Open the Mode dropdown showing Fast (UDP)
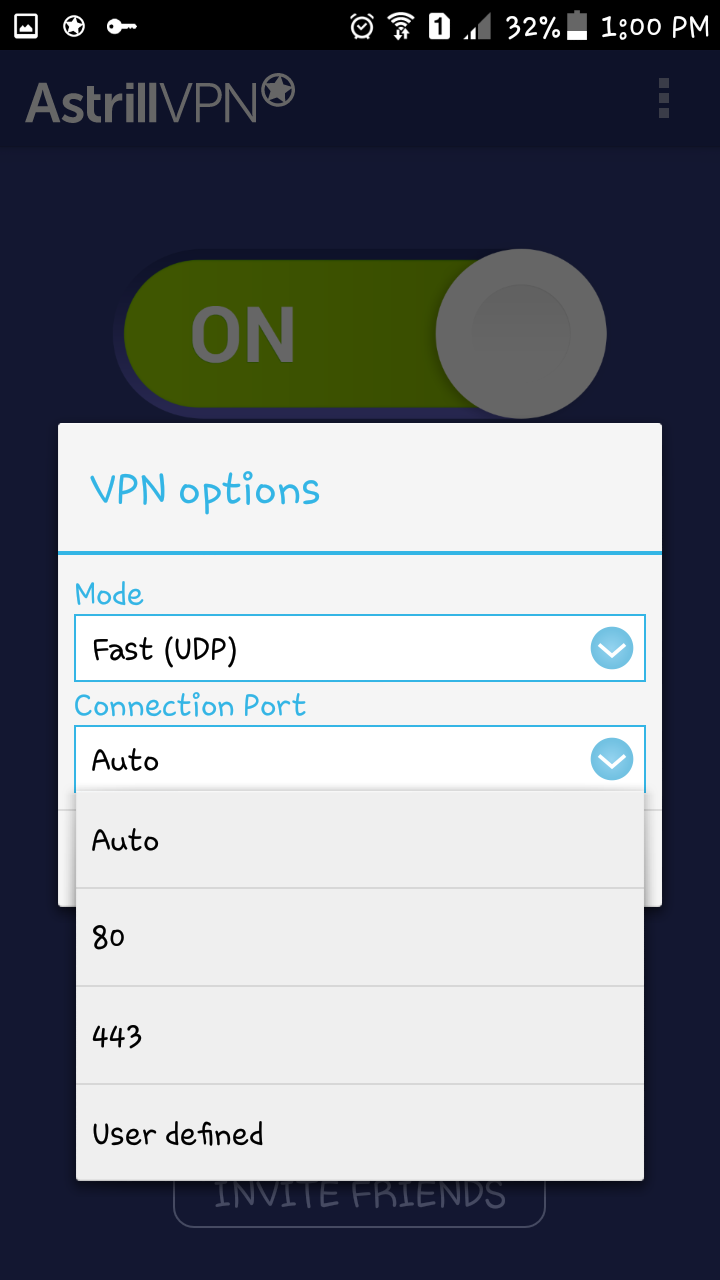Screen dimensions: 720x1280 click(359, 649)
